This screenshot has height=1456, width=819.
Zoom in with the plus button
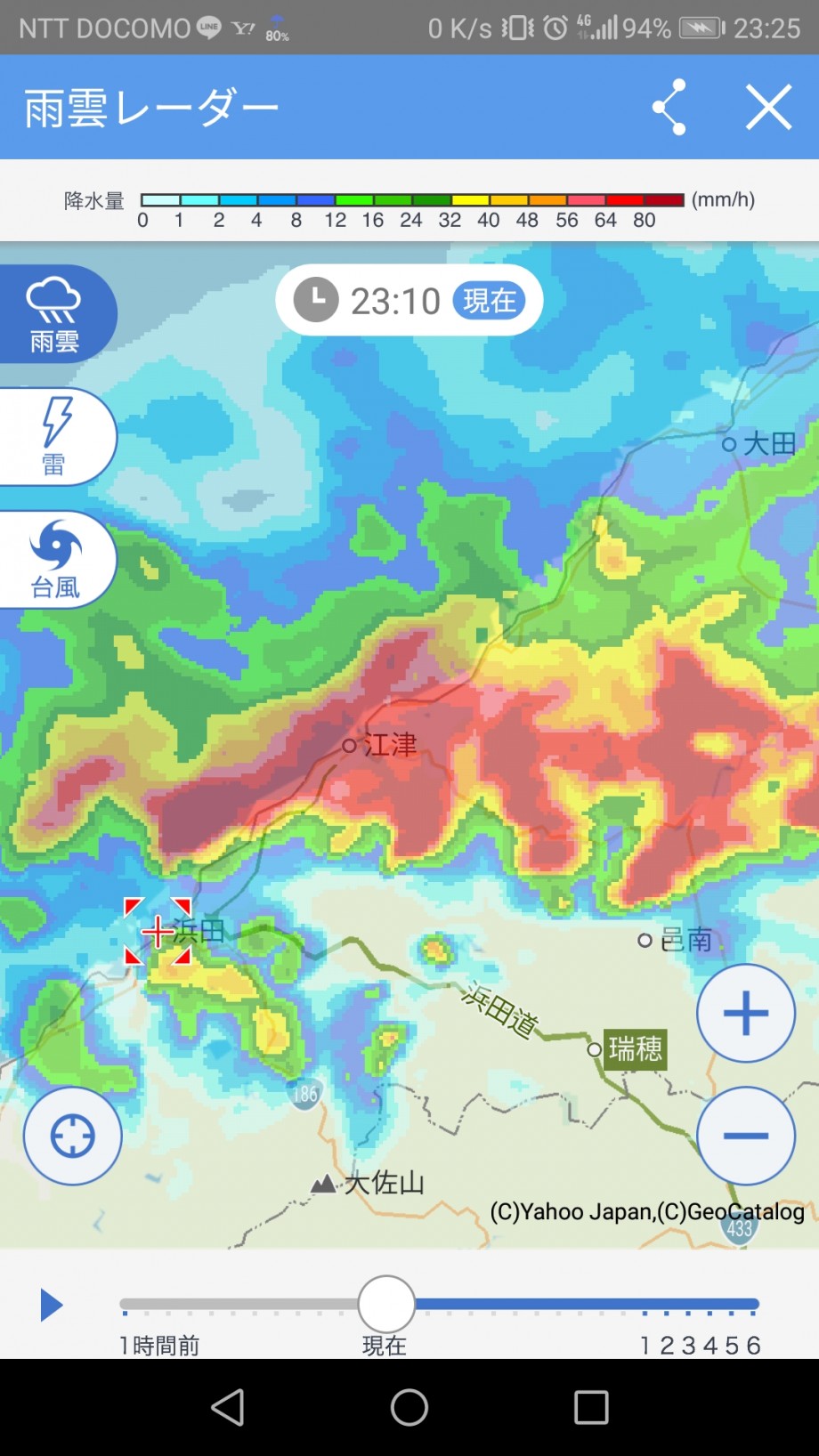[746, 1013]
